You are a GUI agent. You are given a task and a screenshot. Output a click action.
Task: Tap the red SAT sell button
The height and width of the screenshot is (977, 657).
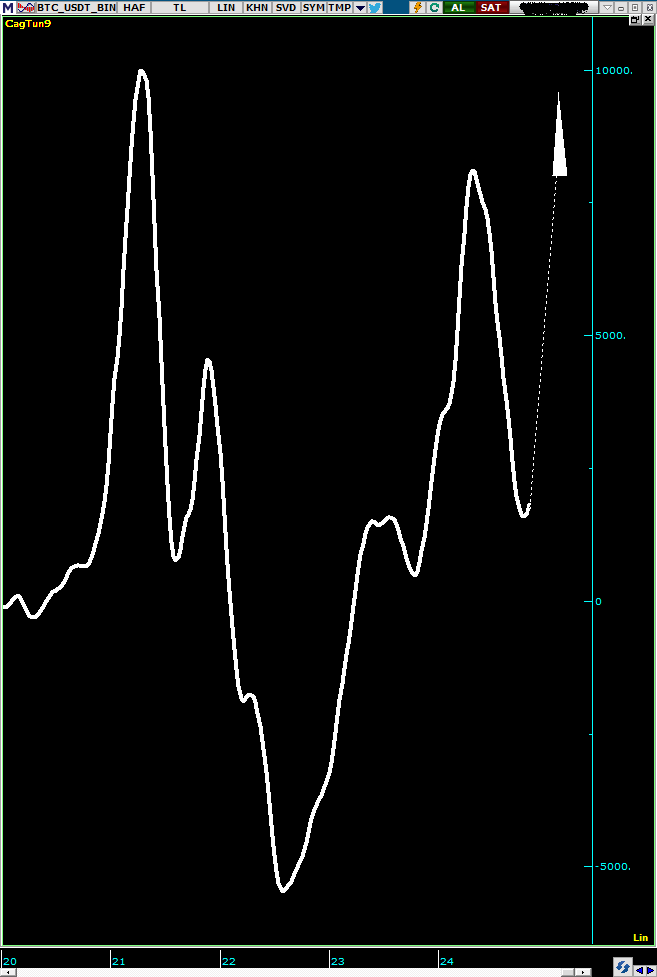click(491, 7)
